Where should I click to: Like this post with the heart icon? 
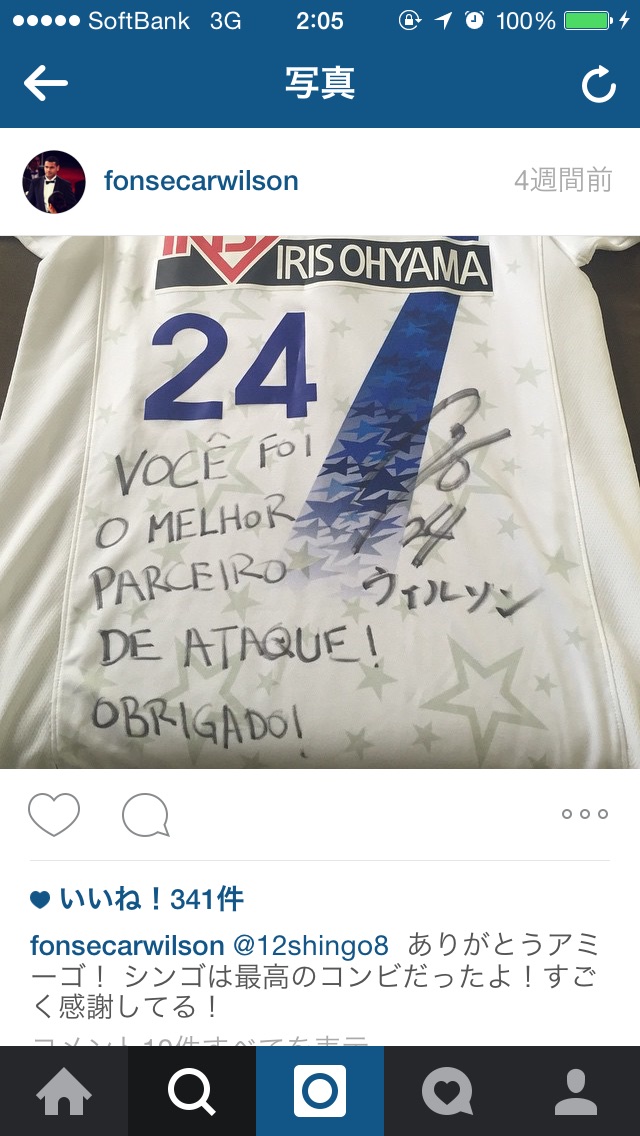(54, 814)
